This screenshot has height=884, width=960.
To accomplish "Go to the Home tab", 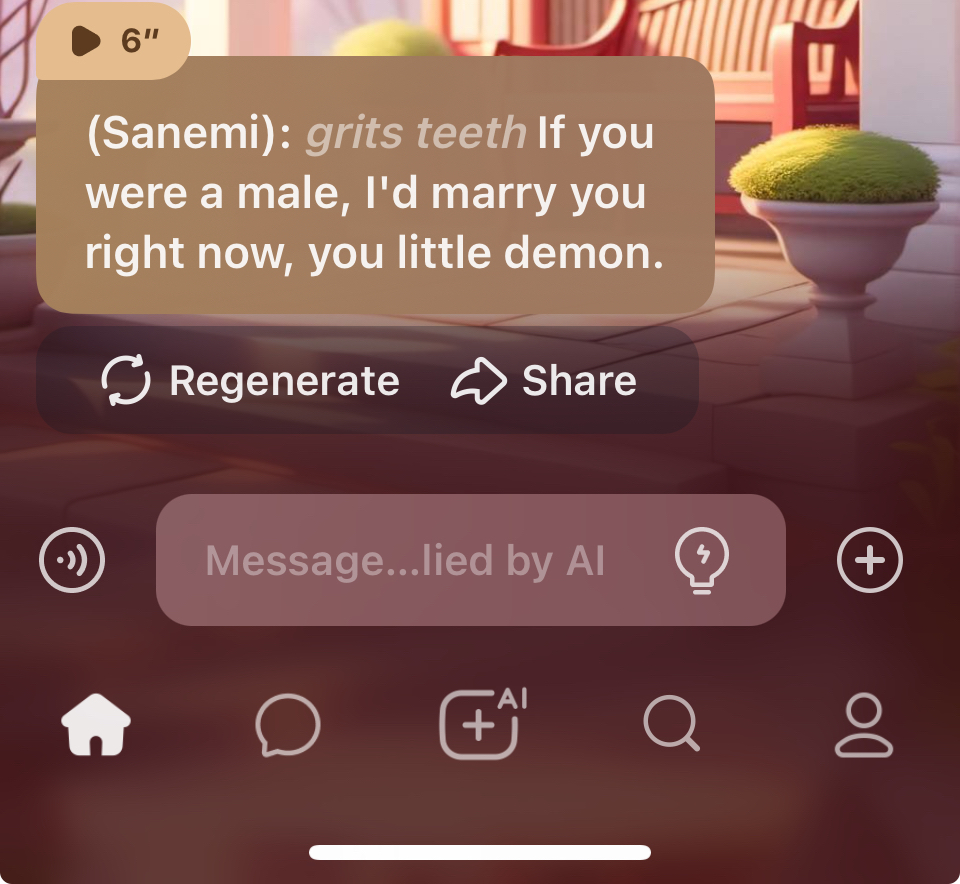I will coord(97,725).
